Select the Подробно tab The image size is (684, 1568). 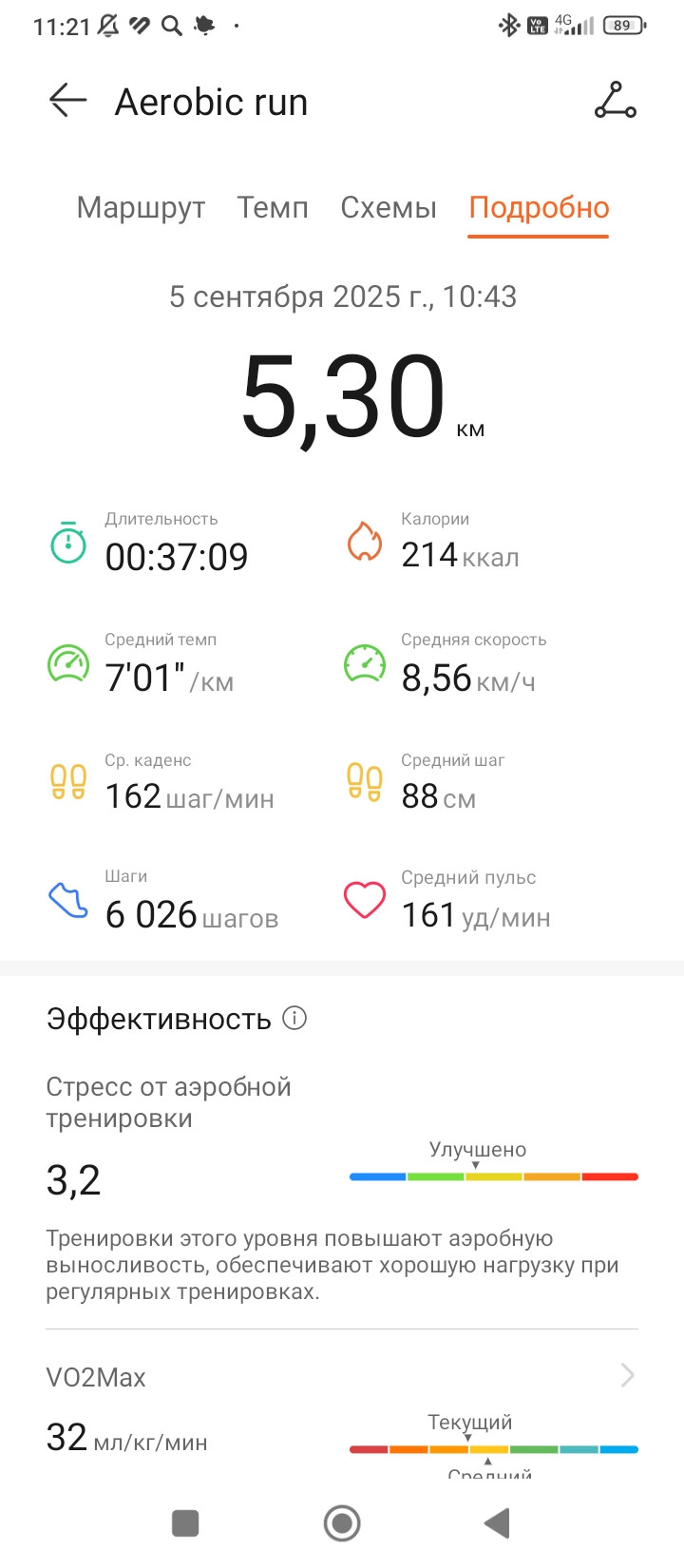tap(539, 207)
